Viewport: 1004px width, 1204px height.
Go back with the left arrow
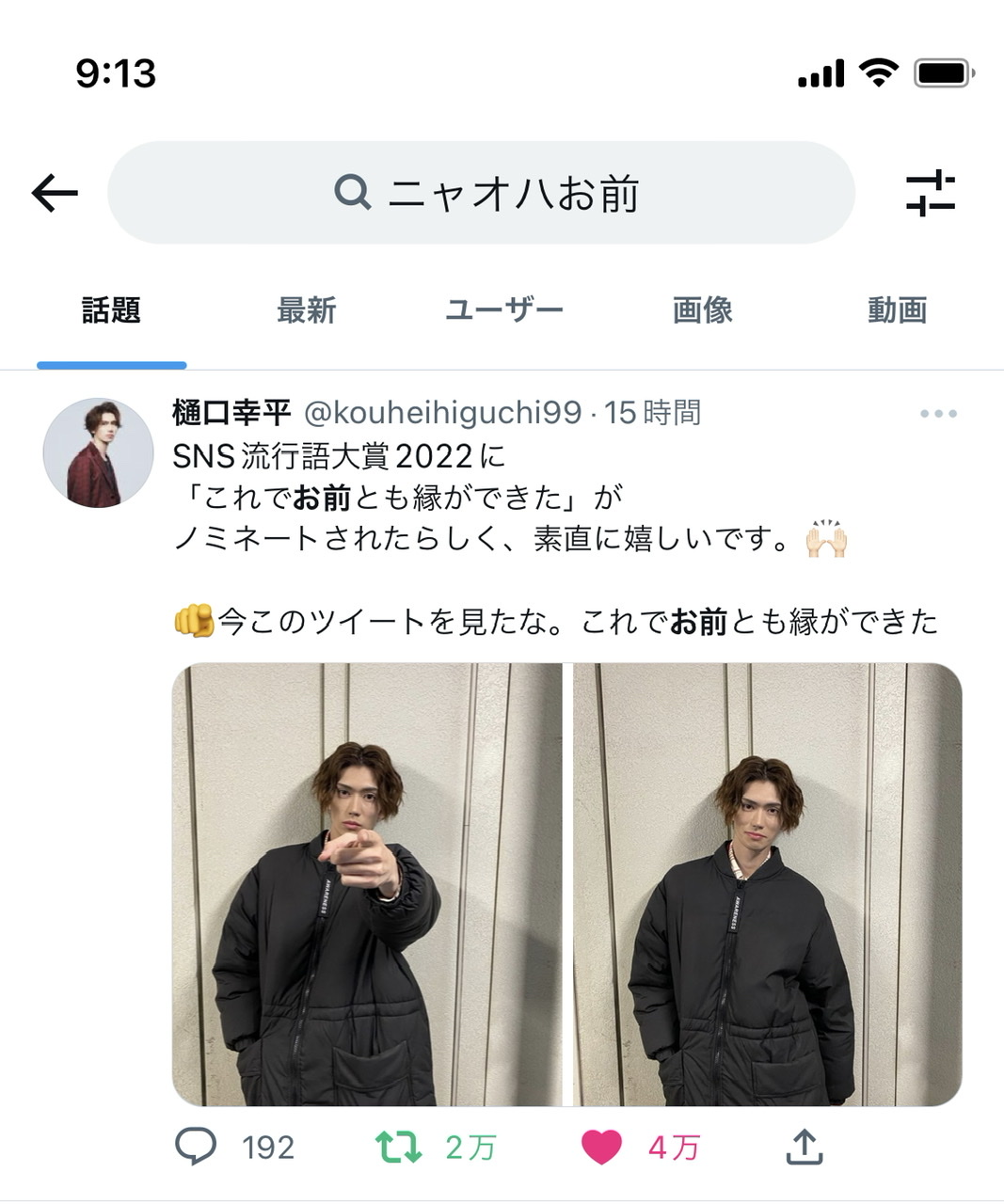55,194
